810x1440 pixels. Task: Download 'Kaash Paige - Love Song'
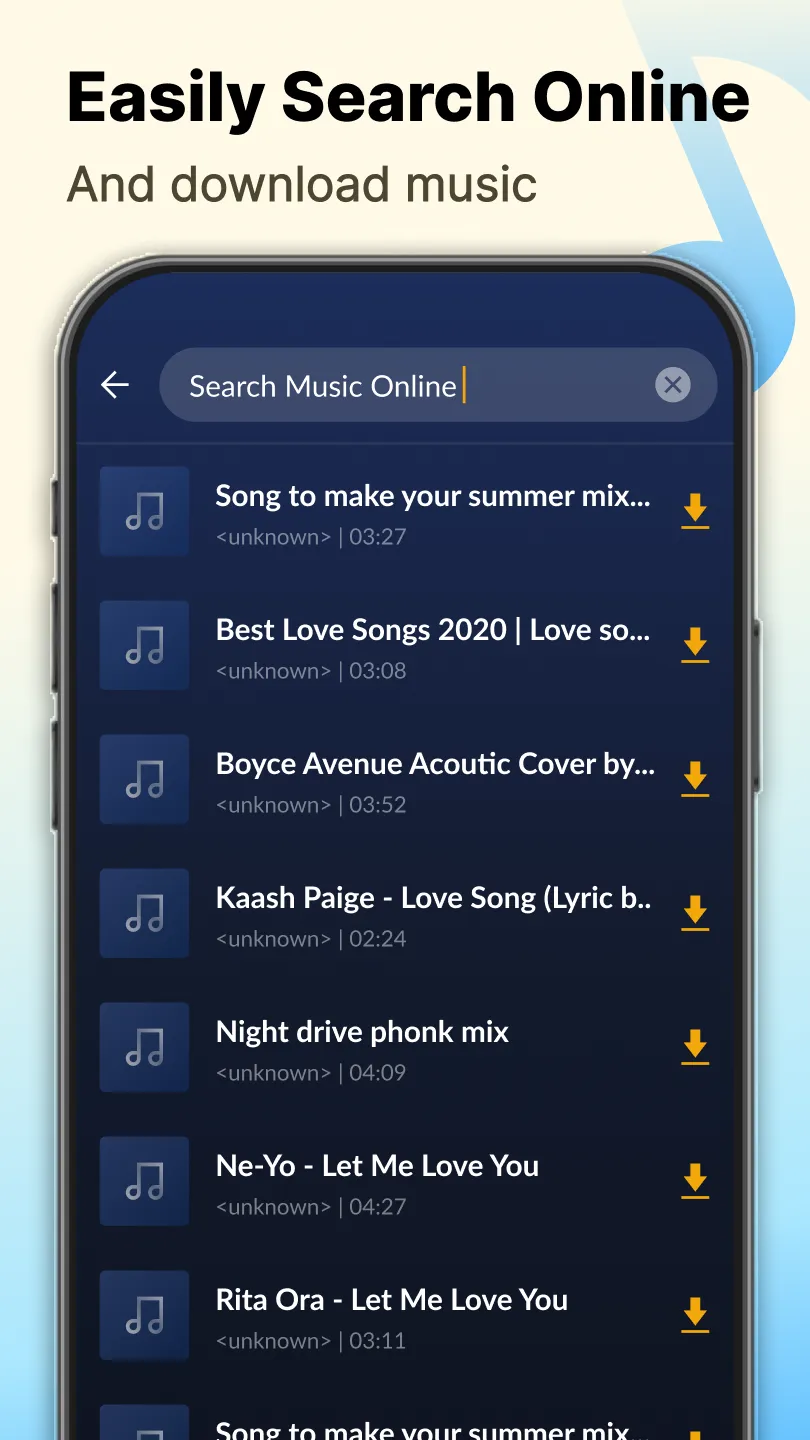(695, 914)
